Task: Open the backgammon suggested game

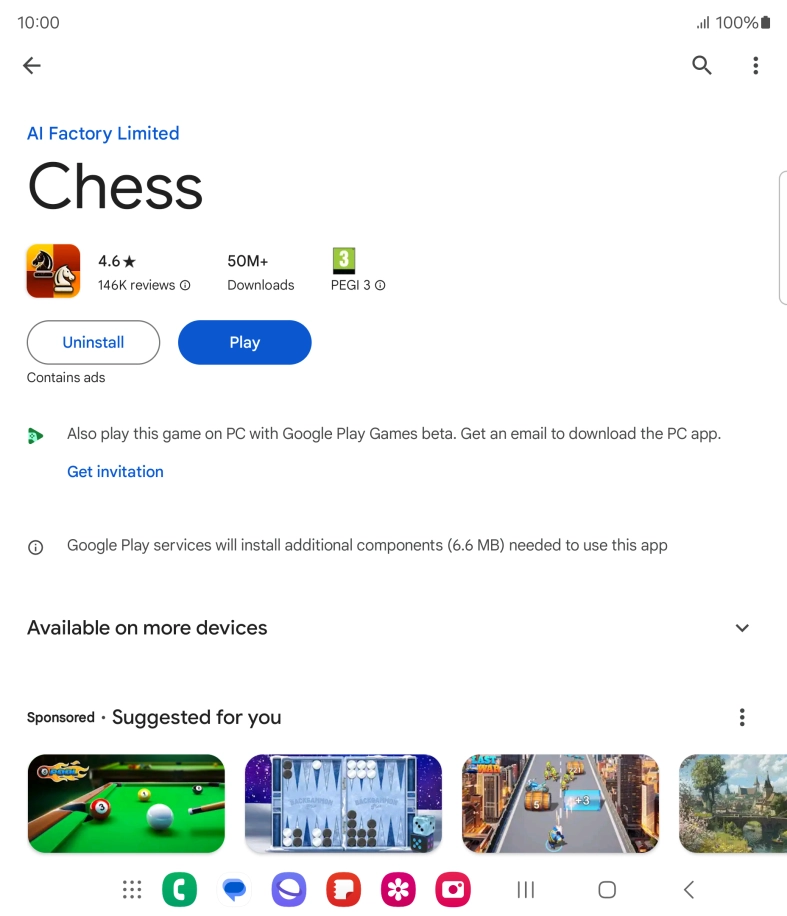Action: click(343, 803)
